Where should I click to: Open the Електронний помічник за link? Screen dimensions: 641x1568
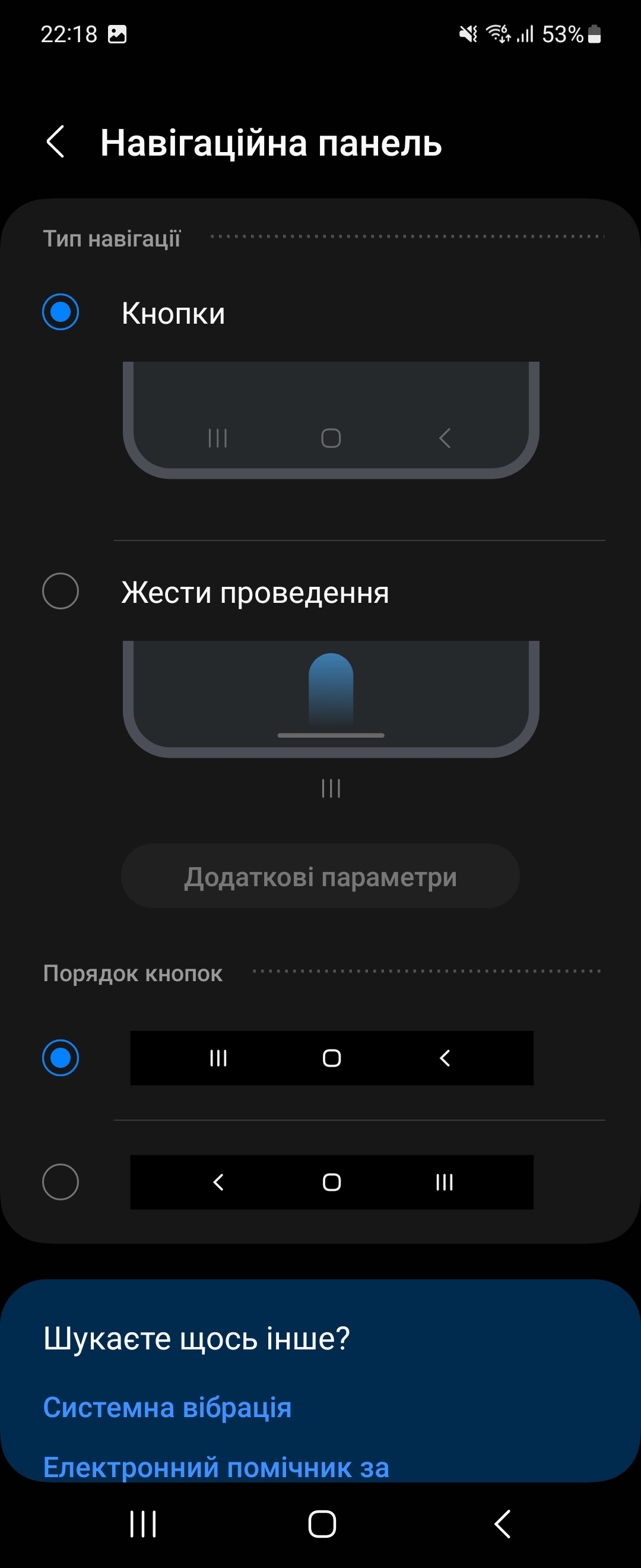(x=216, y=1467)
